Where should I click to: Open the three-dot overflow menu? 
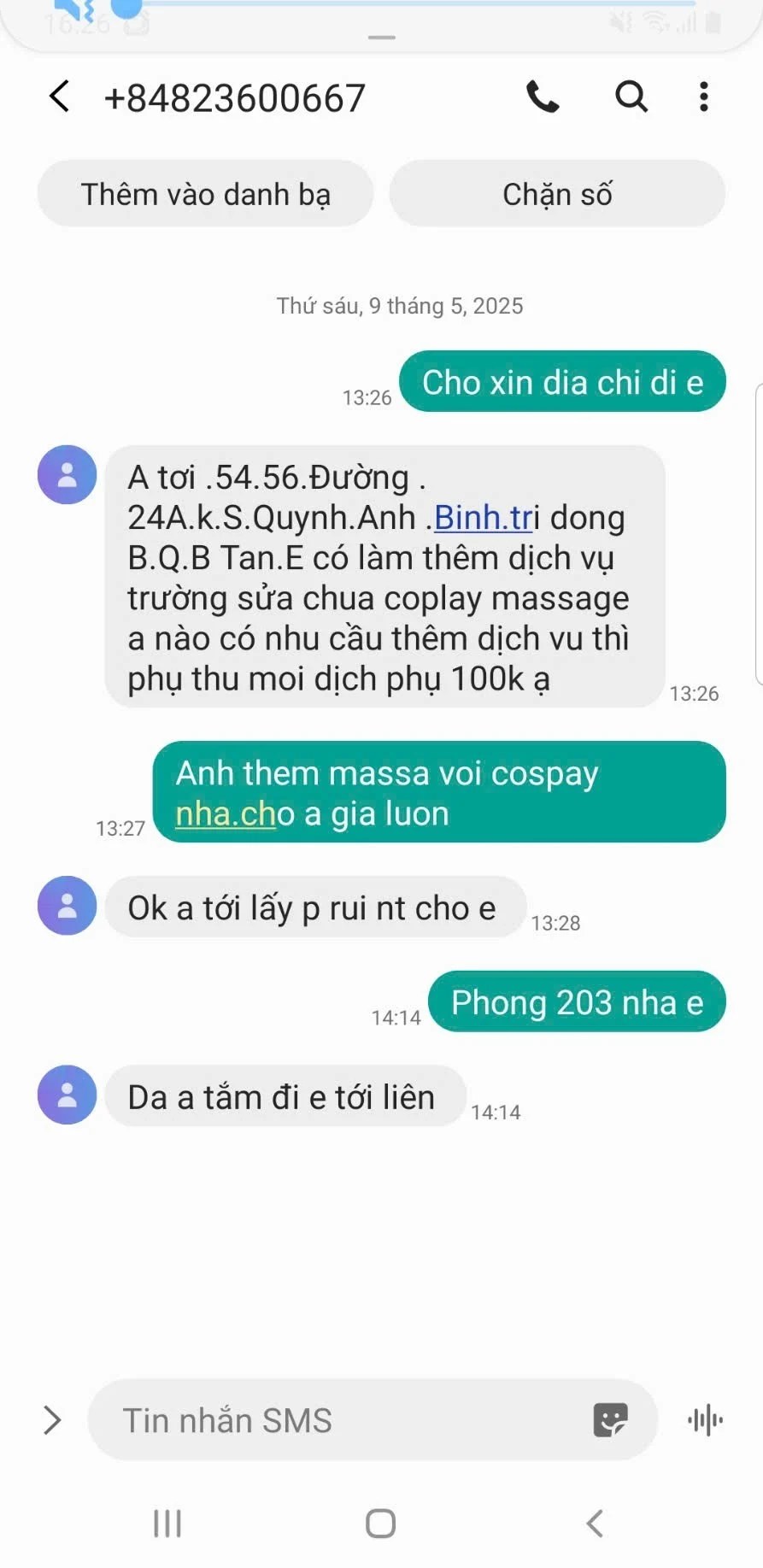(703, 97)
